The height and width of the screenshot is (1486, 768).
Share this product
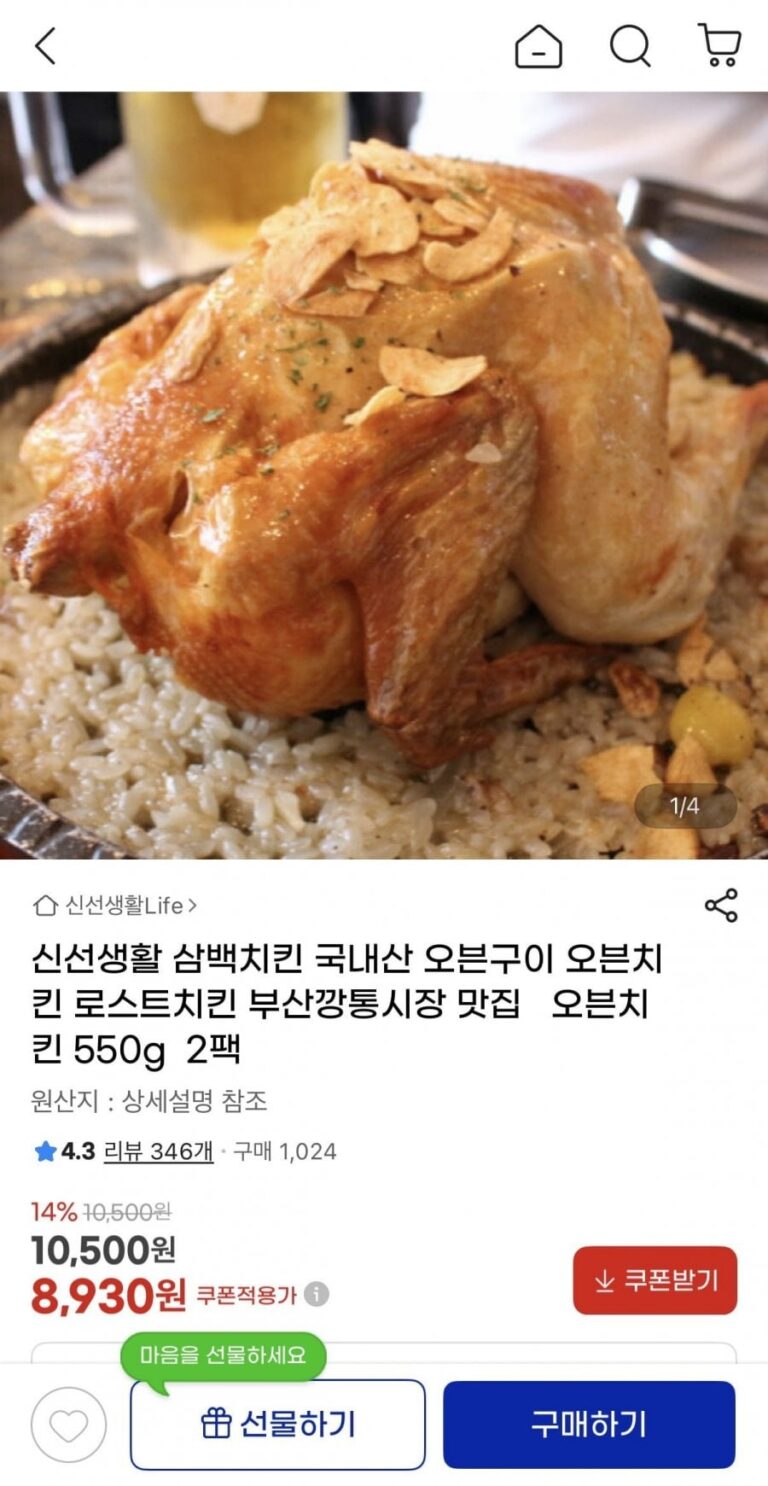click(x=720, y=905)
